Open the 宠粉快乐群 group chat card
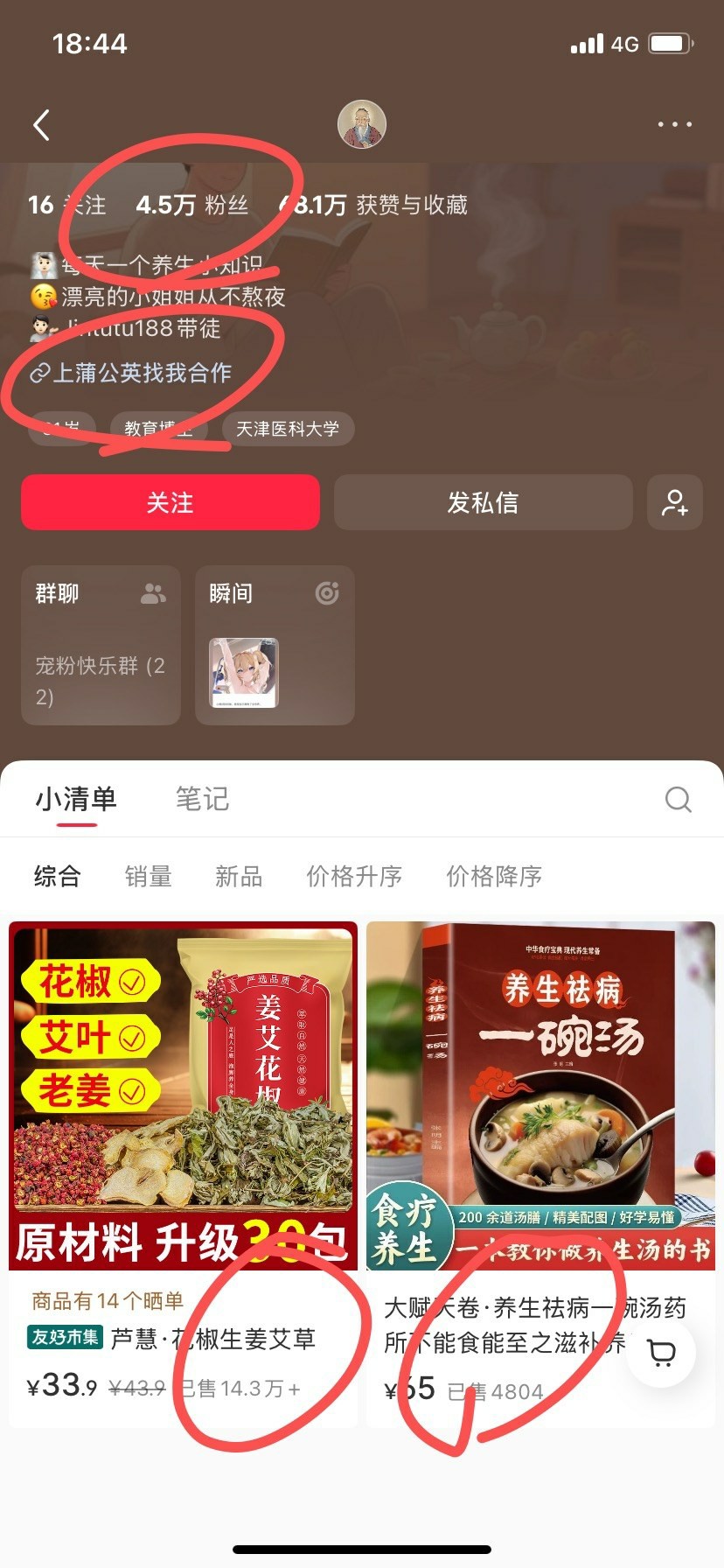724x1568 pixels. click(x=101, y=645)
